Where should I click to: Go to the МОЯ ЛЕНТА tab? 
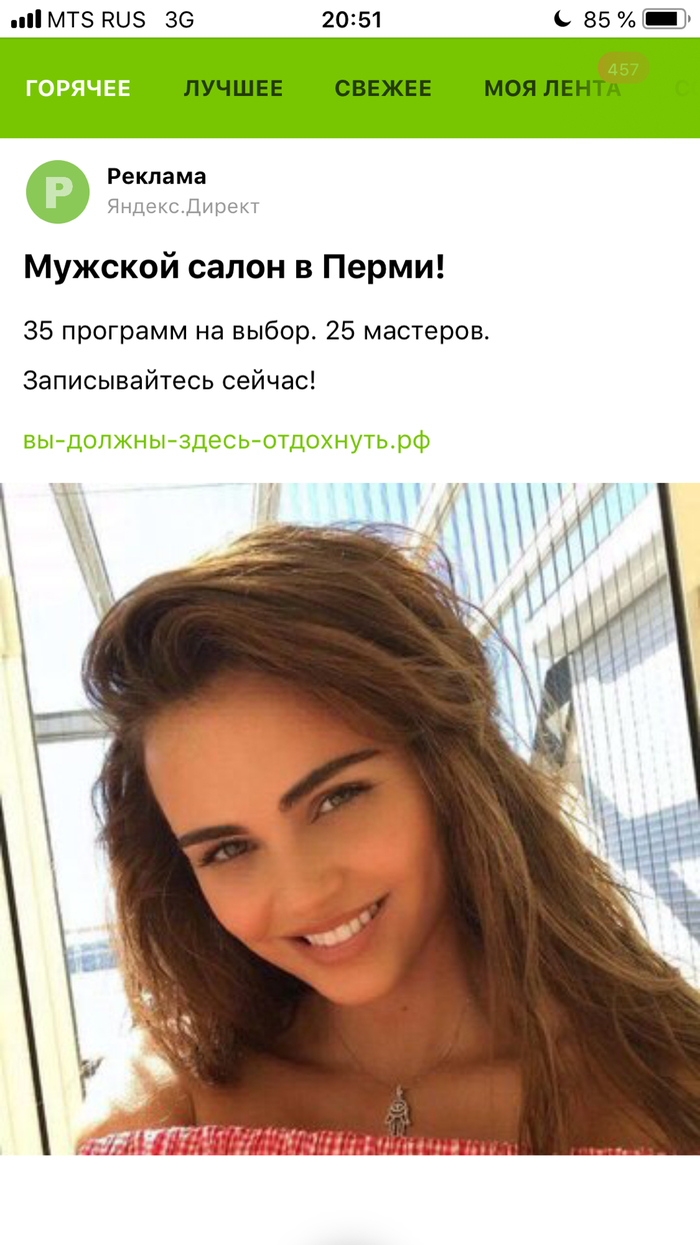[x=552, y=89]
